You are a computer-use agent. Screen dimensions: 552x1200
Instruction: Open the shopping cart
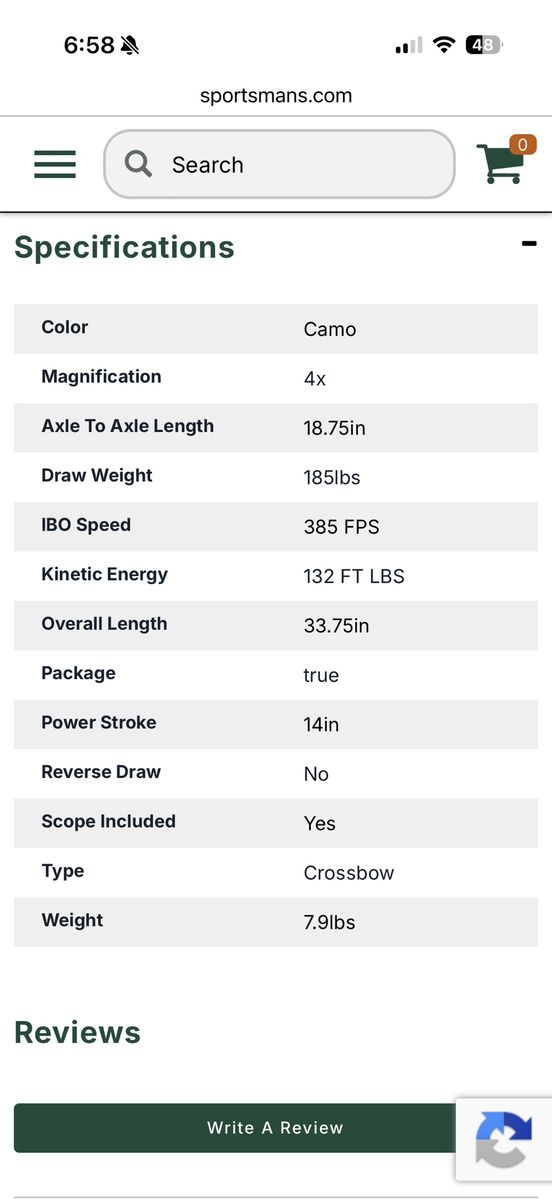tap(506, 161)
